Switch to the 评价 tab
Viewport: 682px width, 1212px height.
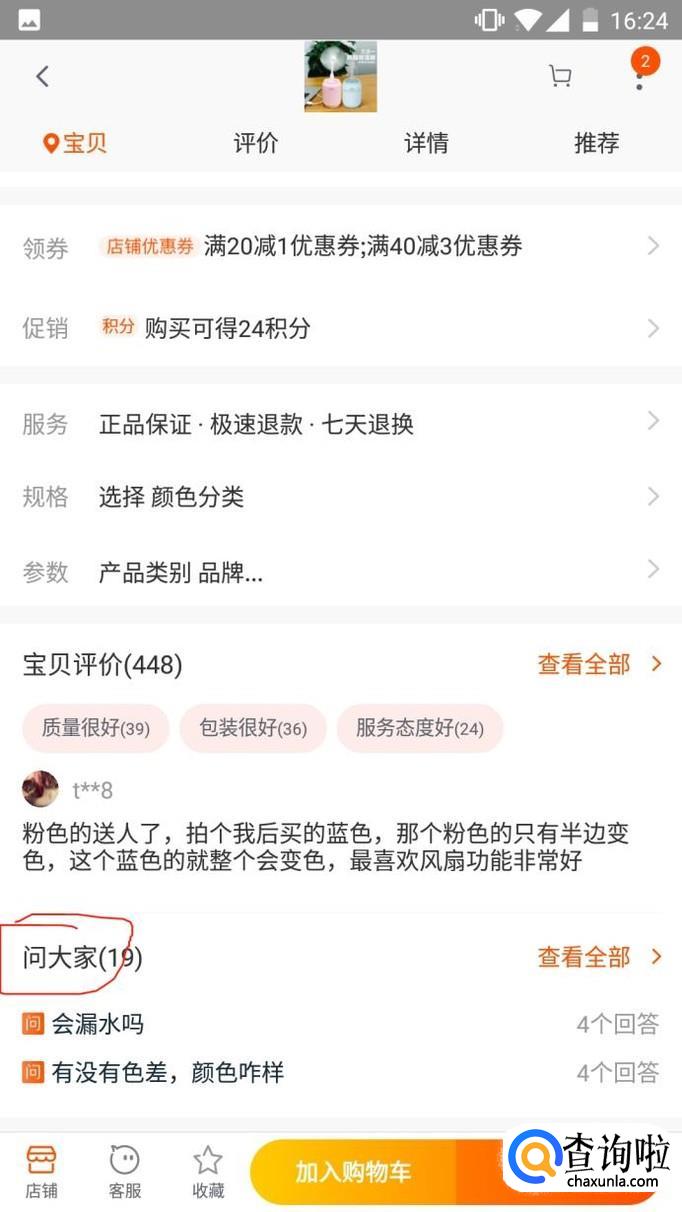(256, 143)
